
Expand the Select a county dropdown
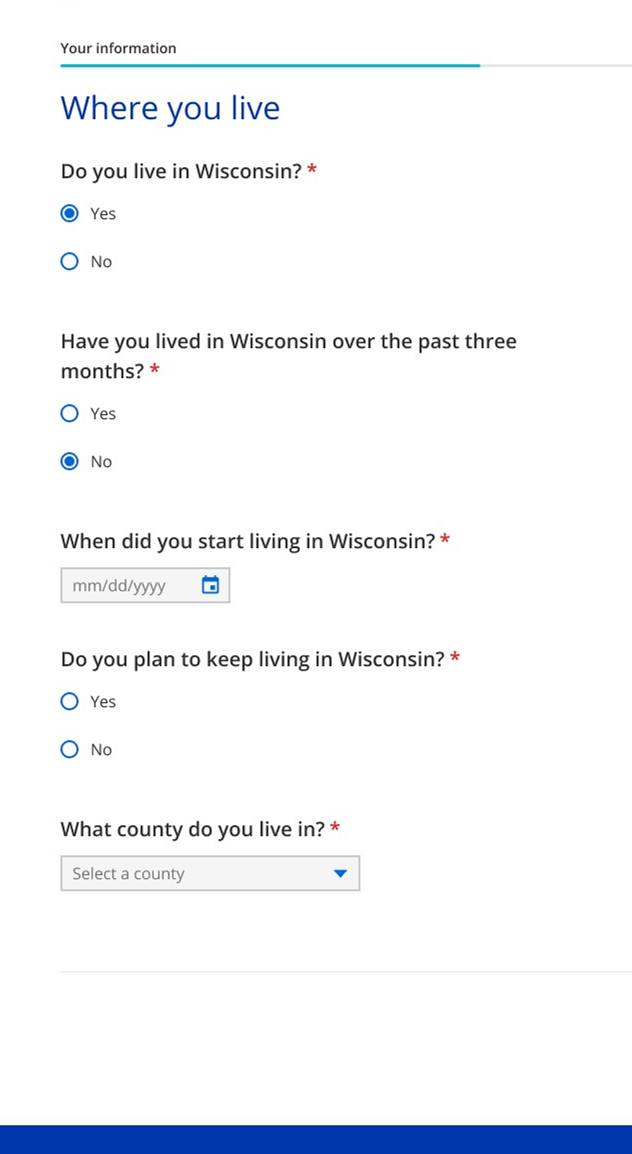pyautogui.click(x=210, y=873)
